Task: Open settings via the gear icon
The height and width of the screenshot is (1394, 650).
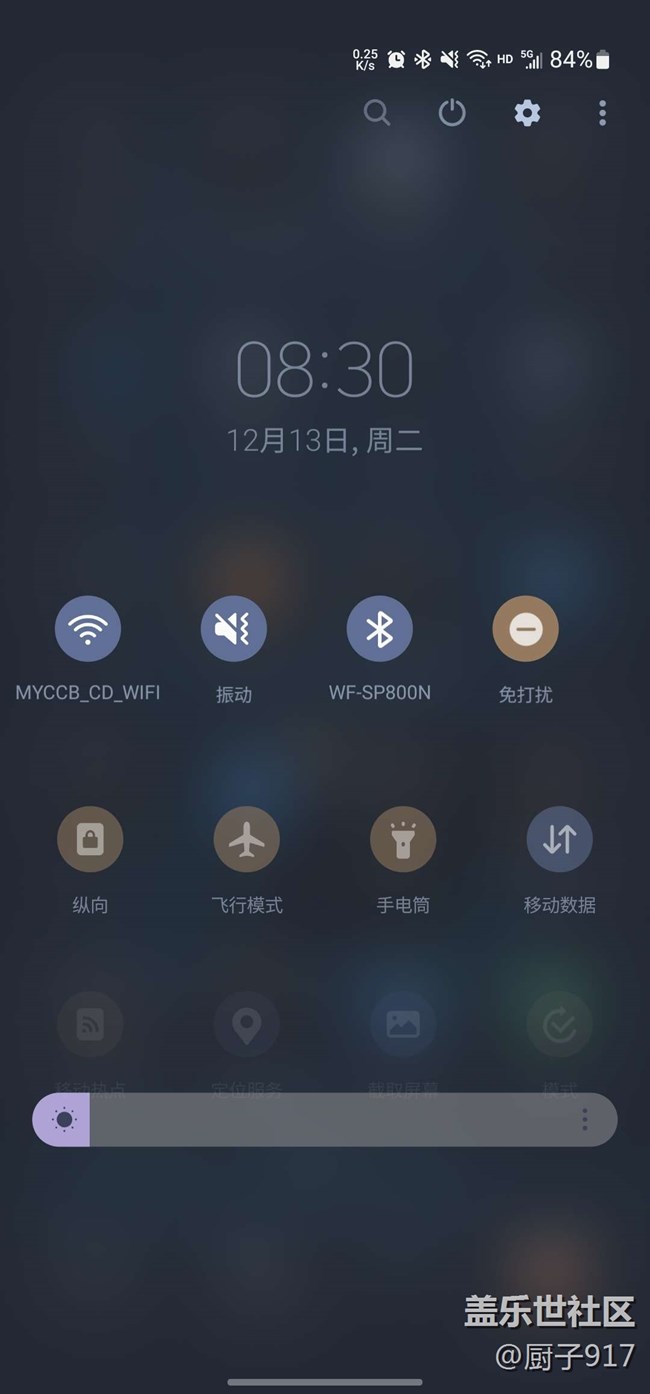Action: coord(527,112)
